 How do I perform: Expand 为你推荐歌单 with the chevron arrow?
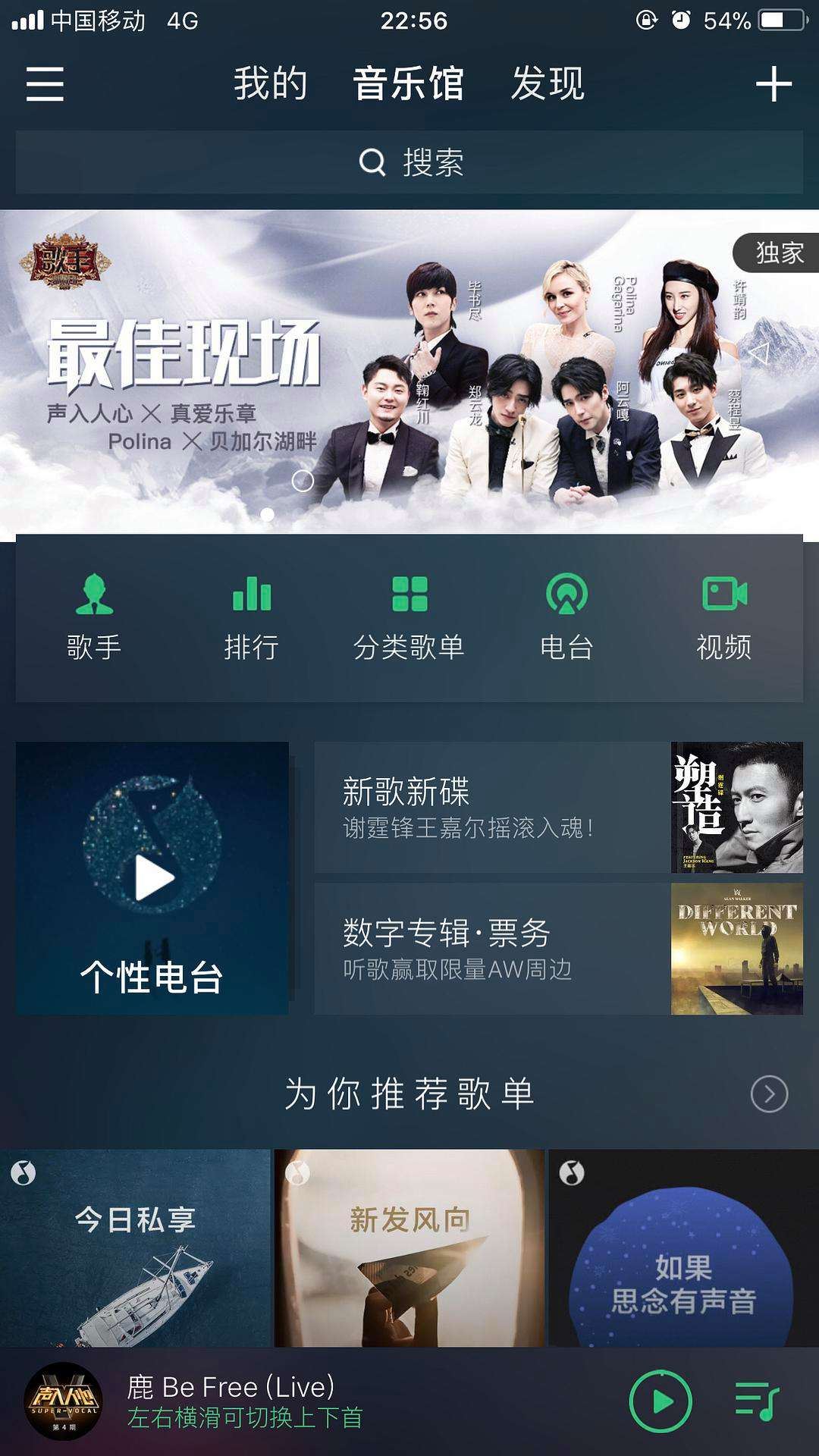(768, 1094)
